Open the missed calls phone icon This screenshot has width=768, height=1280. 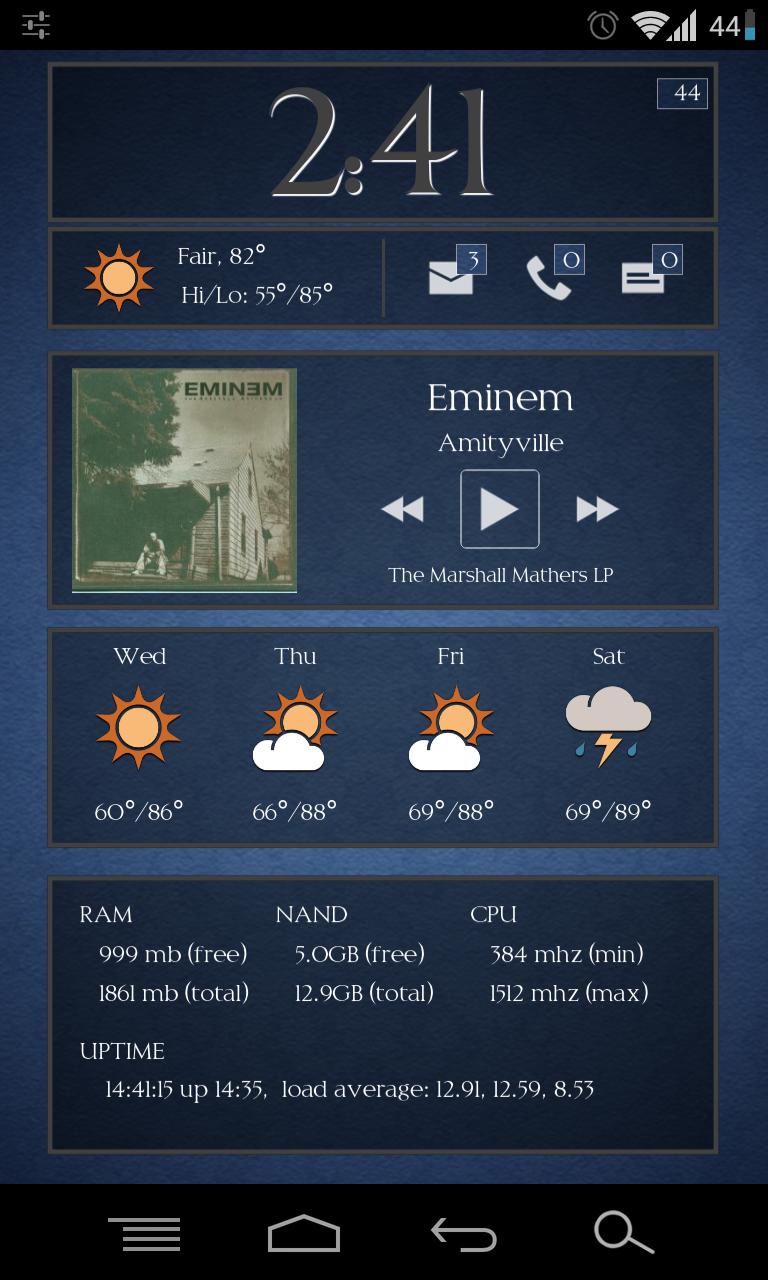coord(549,276)
